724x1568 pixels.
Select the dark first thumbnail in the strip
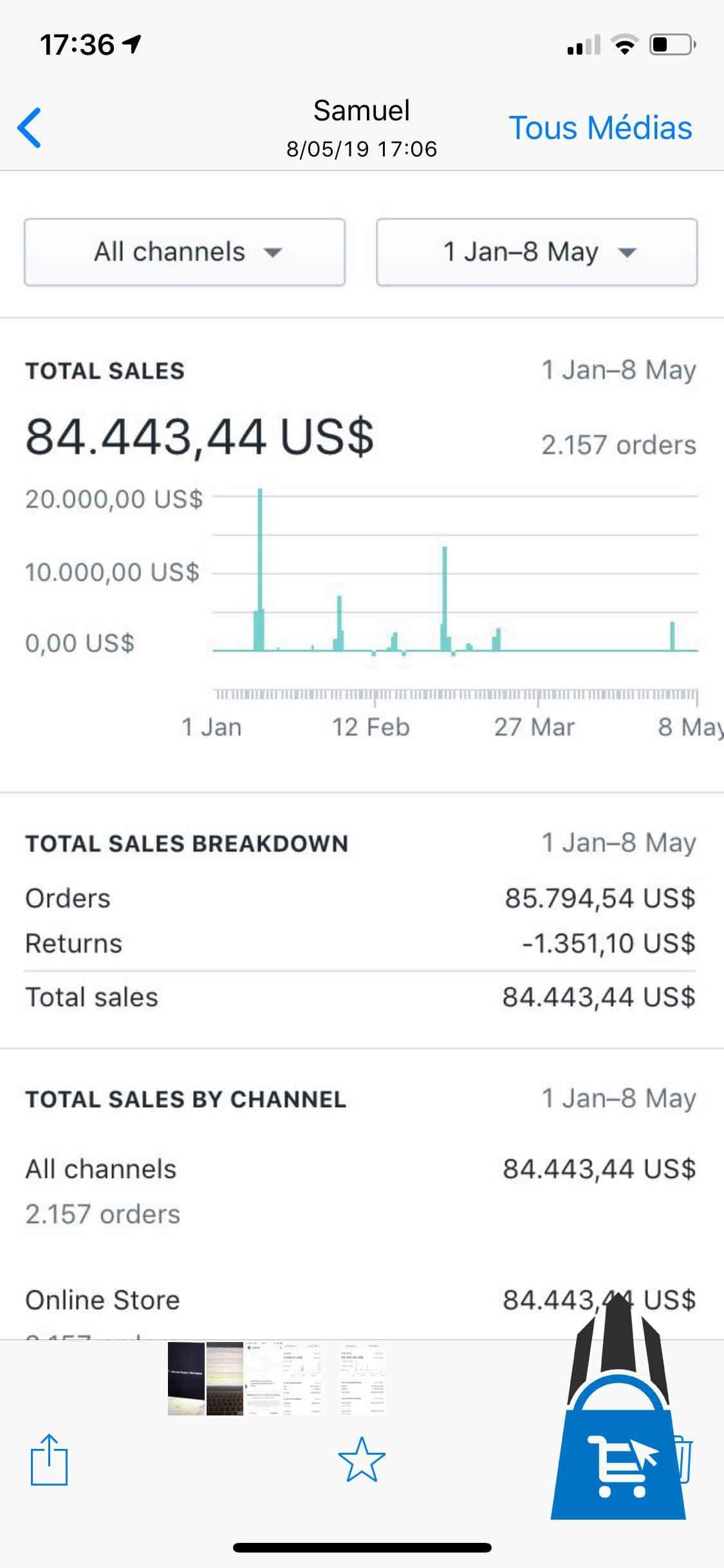[x=186, y=1379]
